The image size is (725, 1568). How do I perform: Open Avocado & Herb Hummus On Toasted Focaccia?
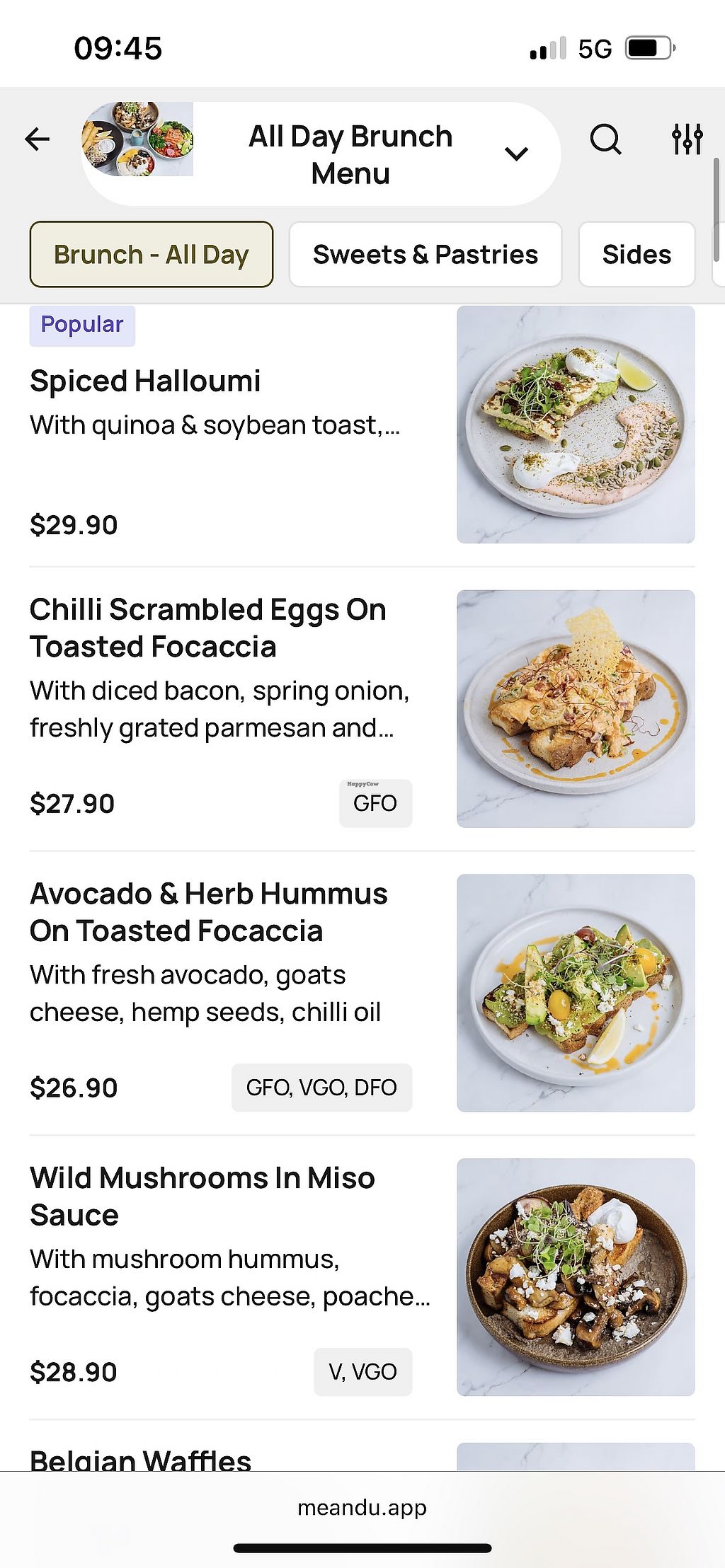(208, 913)
